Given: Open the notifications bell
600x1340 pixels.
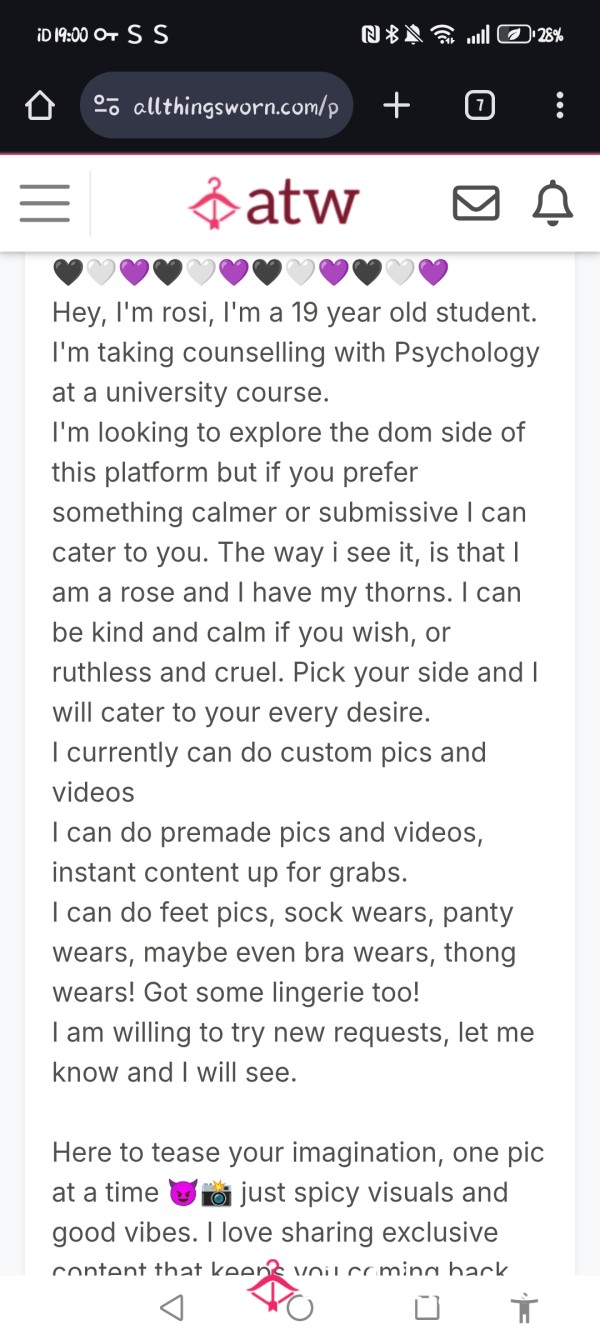Looking at the screenshot, I should (552, 203).
